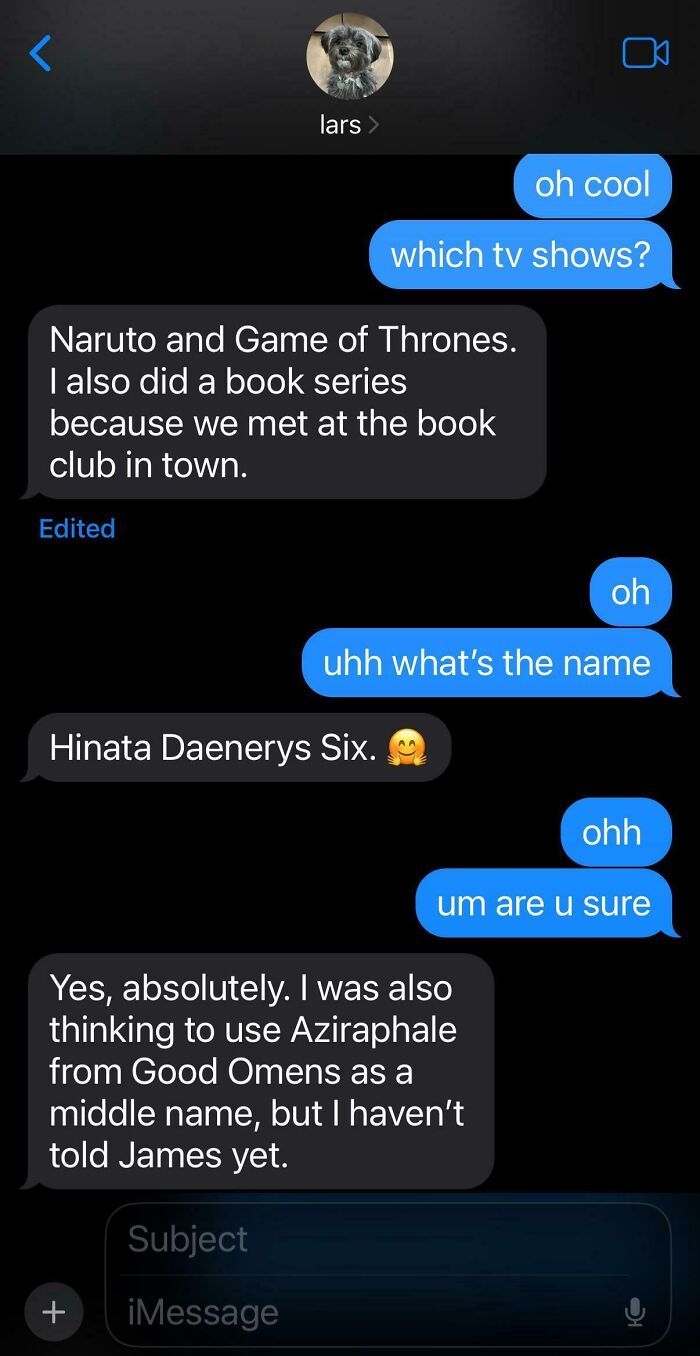Open the plus attachments menu
This screenshot has height=1356, width=700.
(x=54, y=1310)
